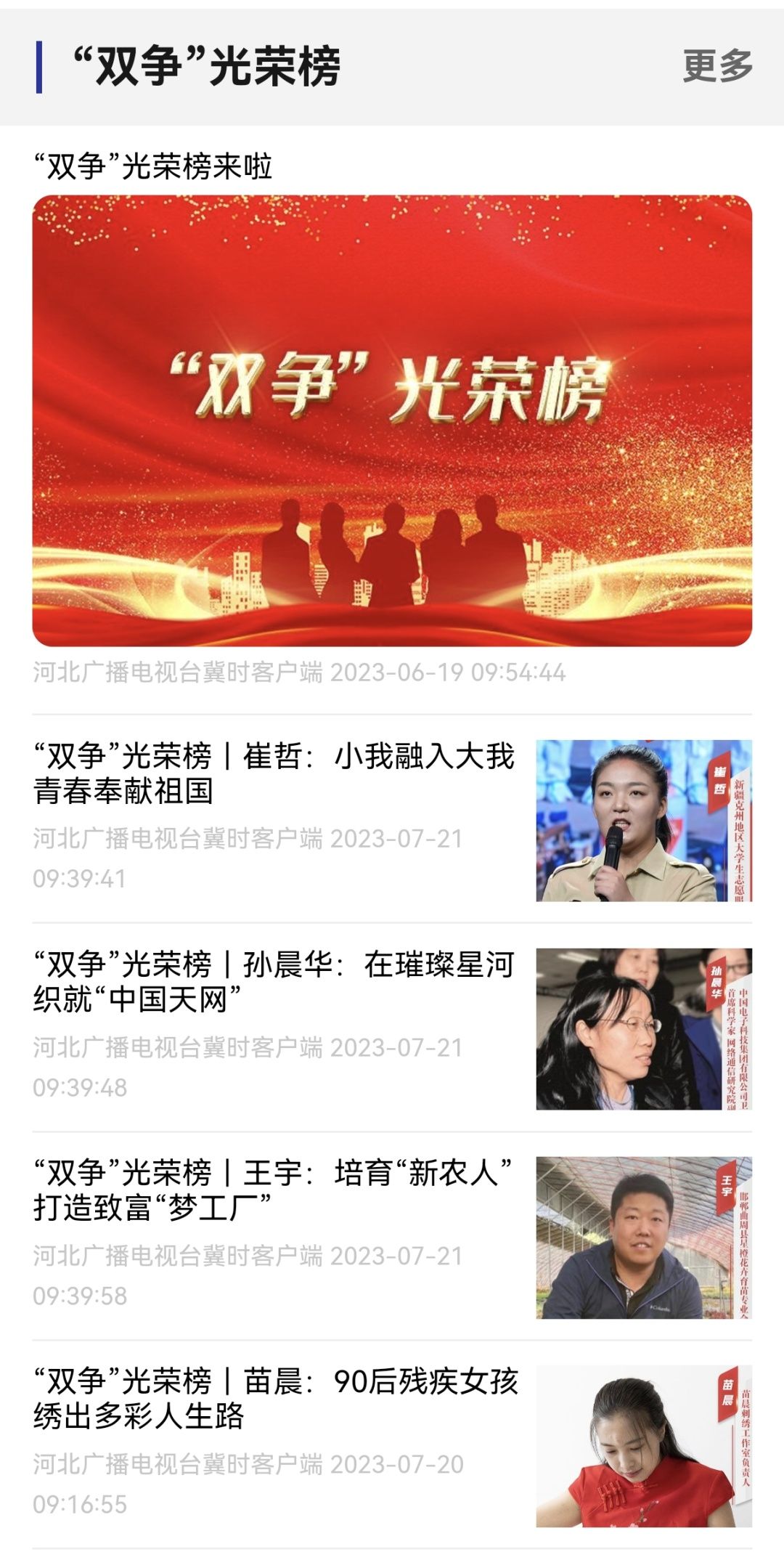Open the 王宇 “新农人” article

click(x=274, y=1190)
